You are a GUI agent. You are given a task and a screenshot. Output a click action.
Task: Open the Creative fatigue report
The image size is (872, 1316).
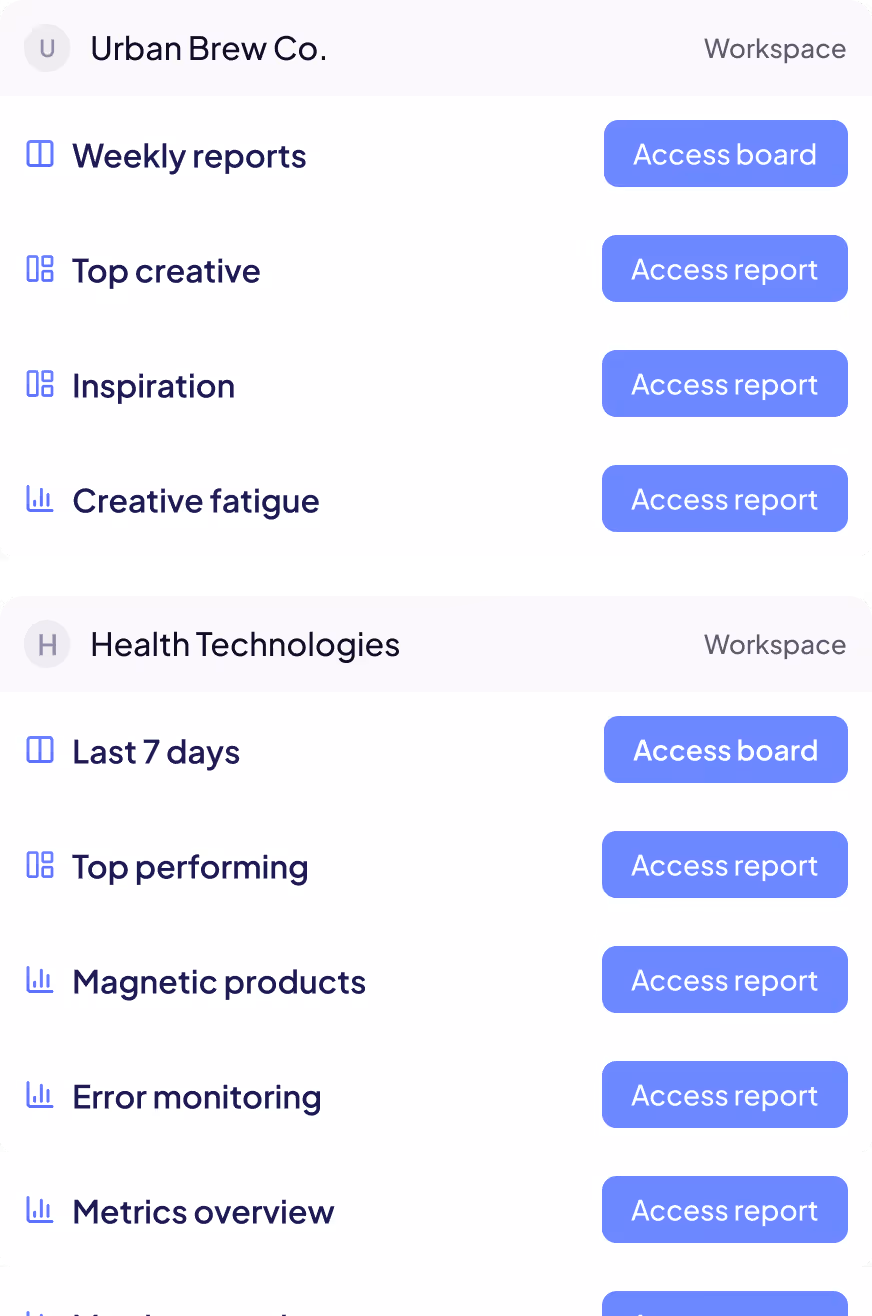point(725,499)
